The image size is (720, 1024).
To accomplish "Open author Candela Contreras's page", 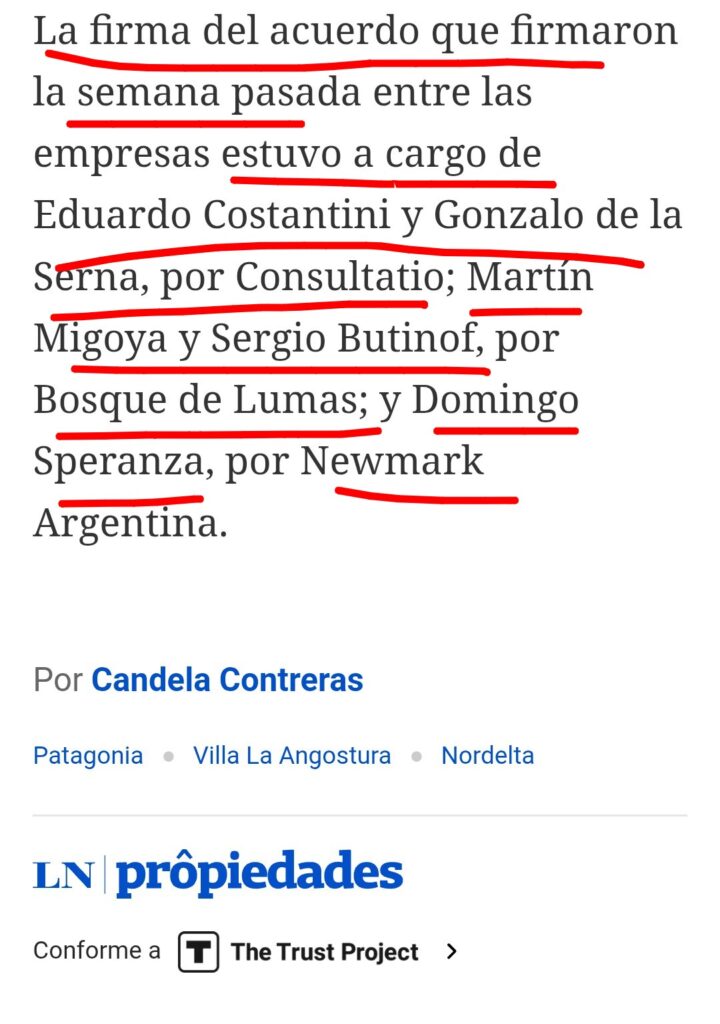I will pos(227,680).
